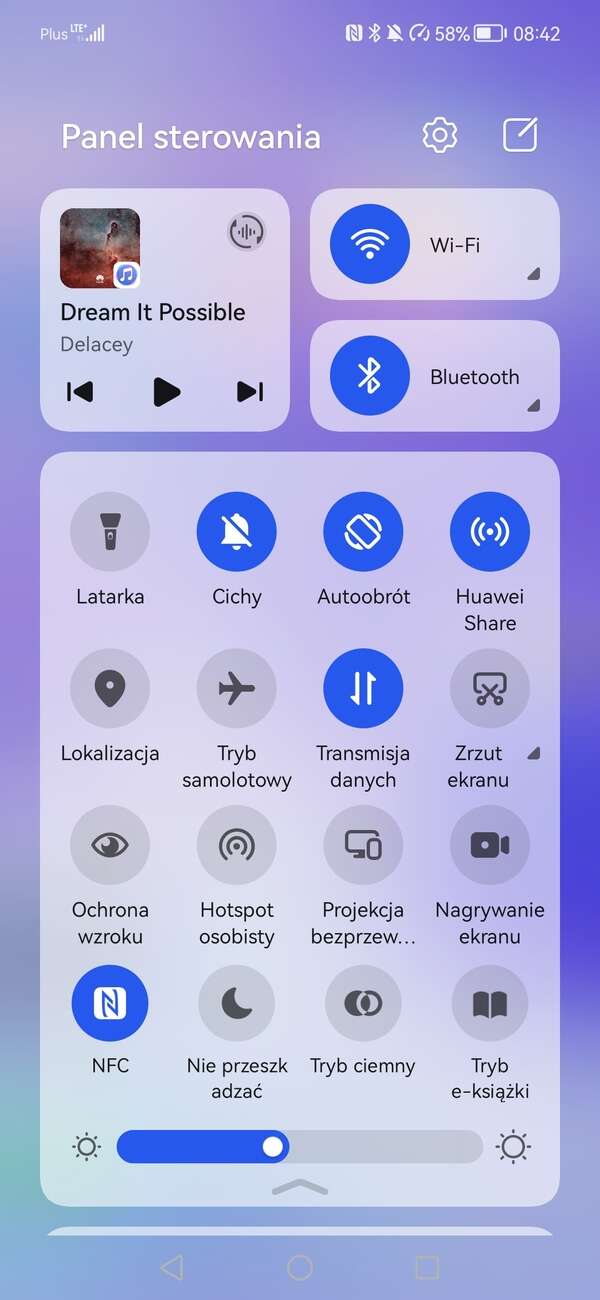Collapse panel with the up arrow handle
Image resolution: width=600 pixels, height=1300 pixels.
point(300,1187)
